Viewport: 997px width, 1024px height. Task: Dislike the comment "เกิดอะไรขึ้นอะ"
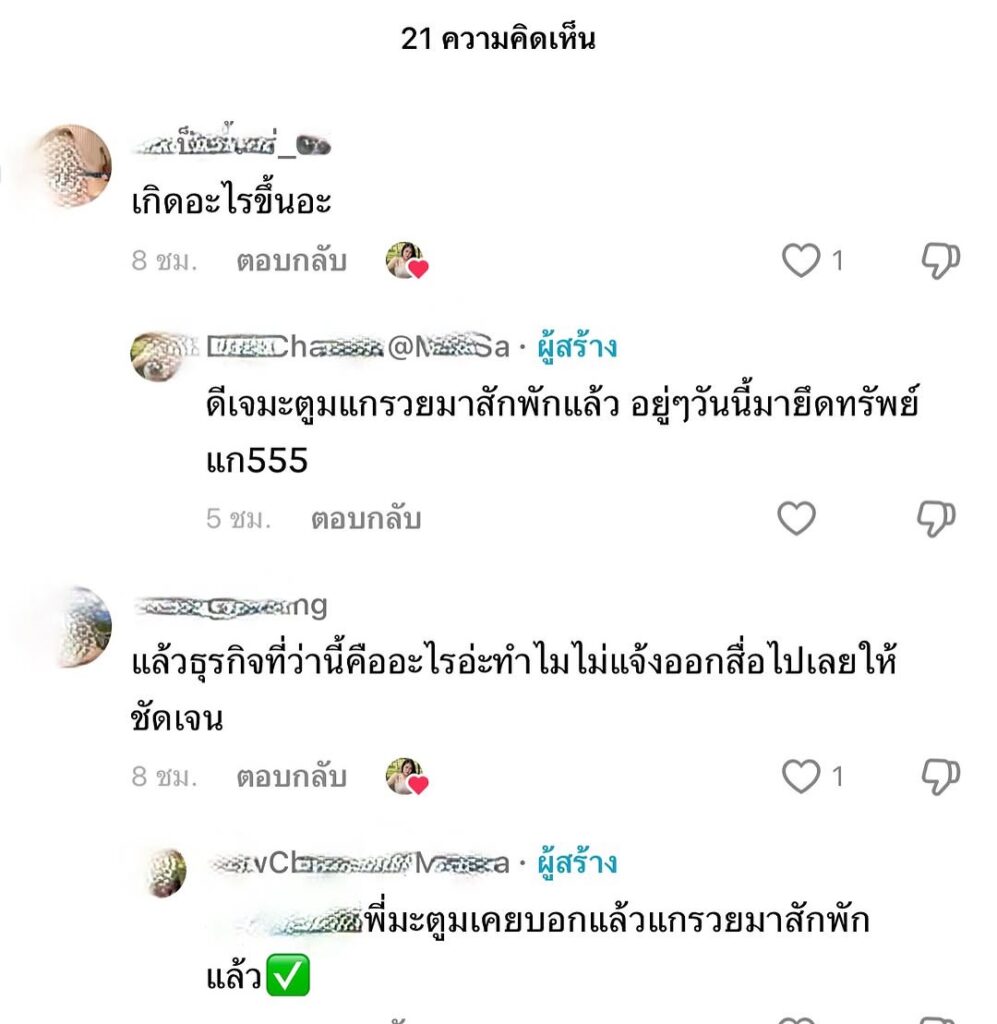pyautogui.click(x=939, y=261)
